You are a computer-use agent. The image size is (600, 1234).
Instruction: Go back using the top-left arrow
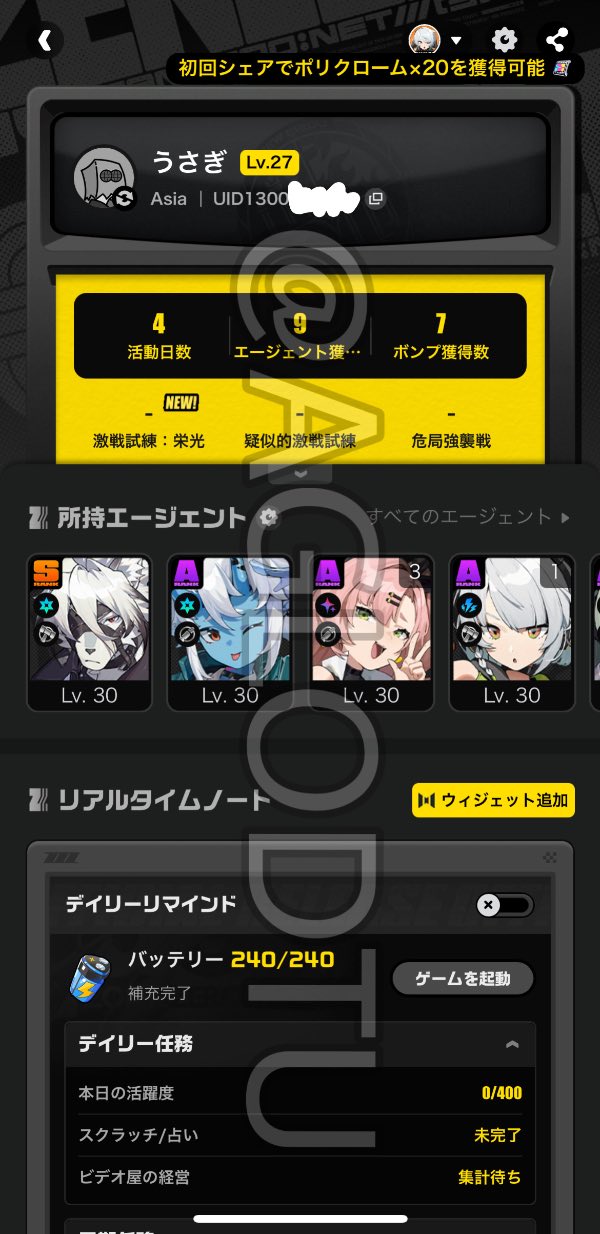44,40
